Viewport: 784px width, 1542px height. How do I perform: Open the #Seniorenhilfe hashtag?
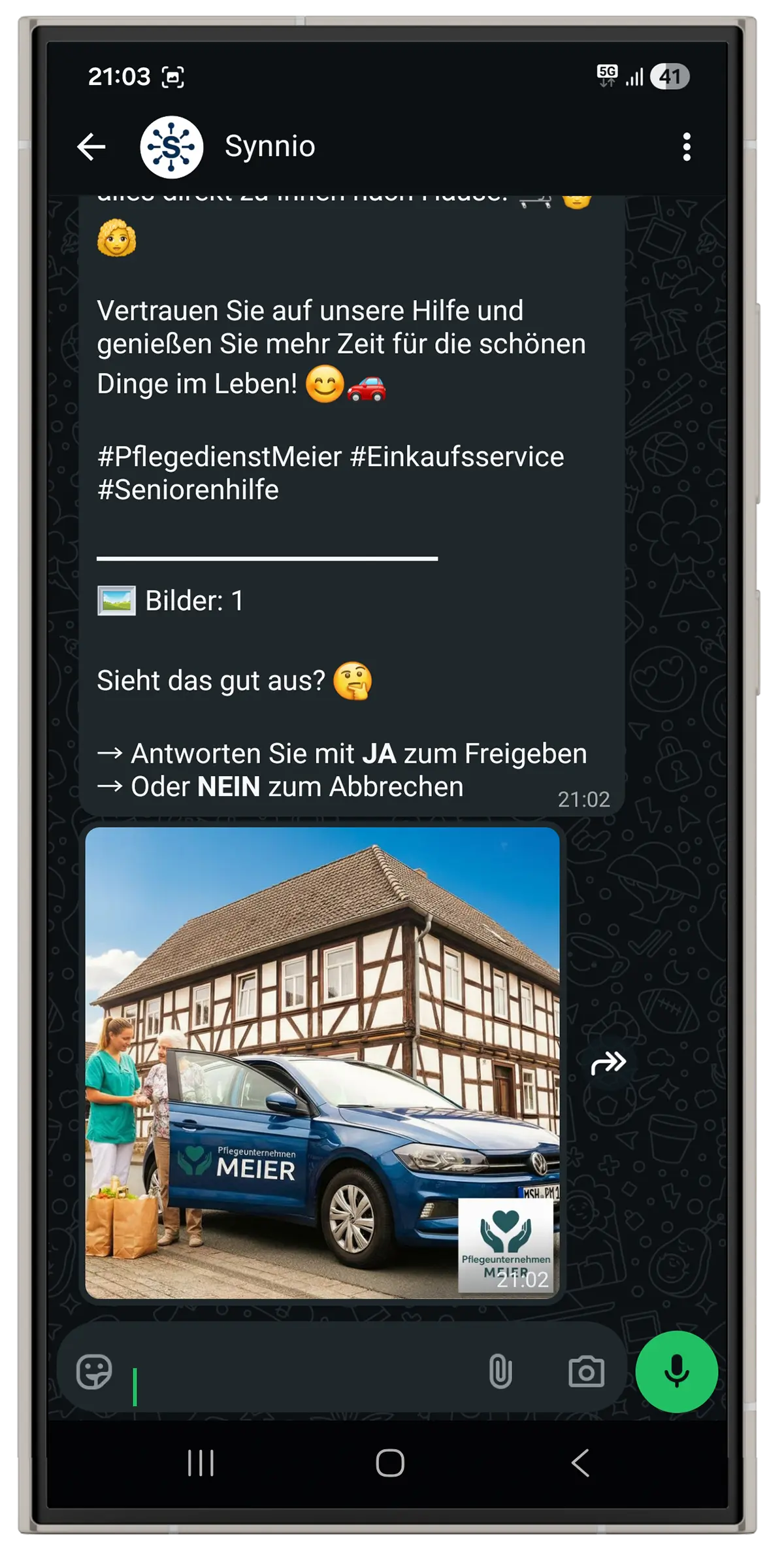point(188,490)
